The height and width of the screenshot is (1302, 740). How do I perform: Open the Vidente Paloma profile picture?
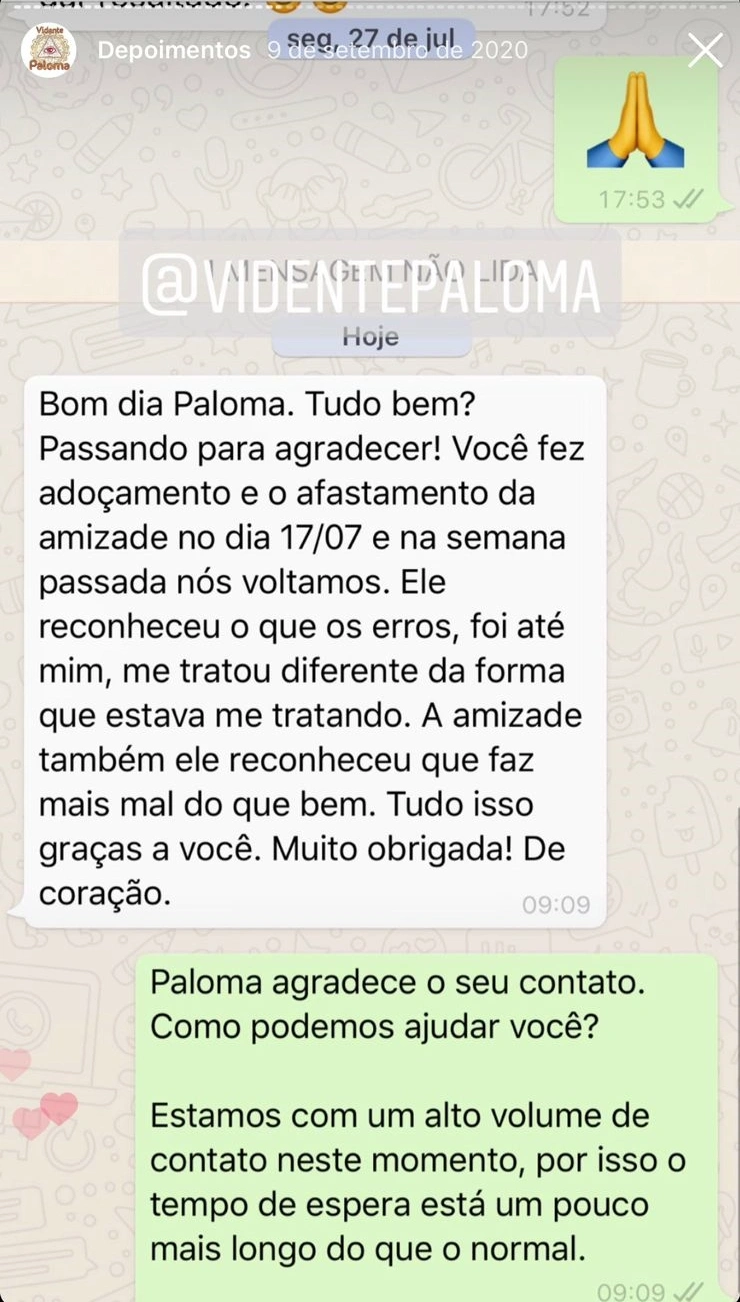tap(48, 50)
